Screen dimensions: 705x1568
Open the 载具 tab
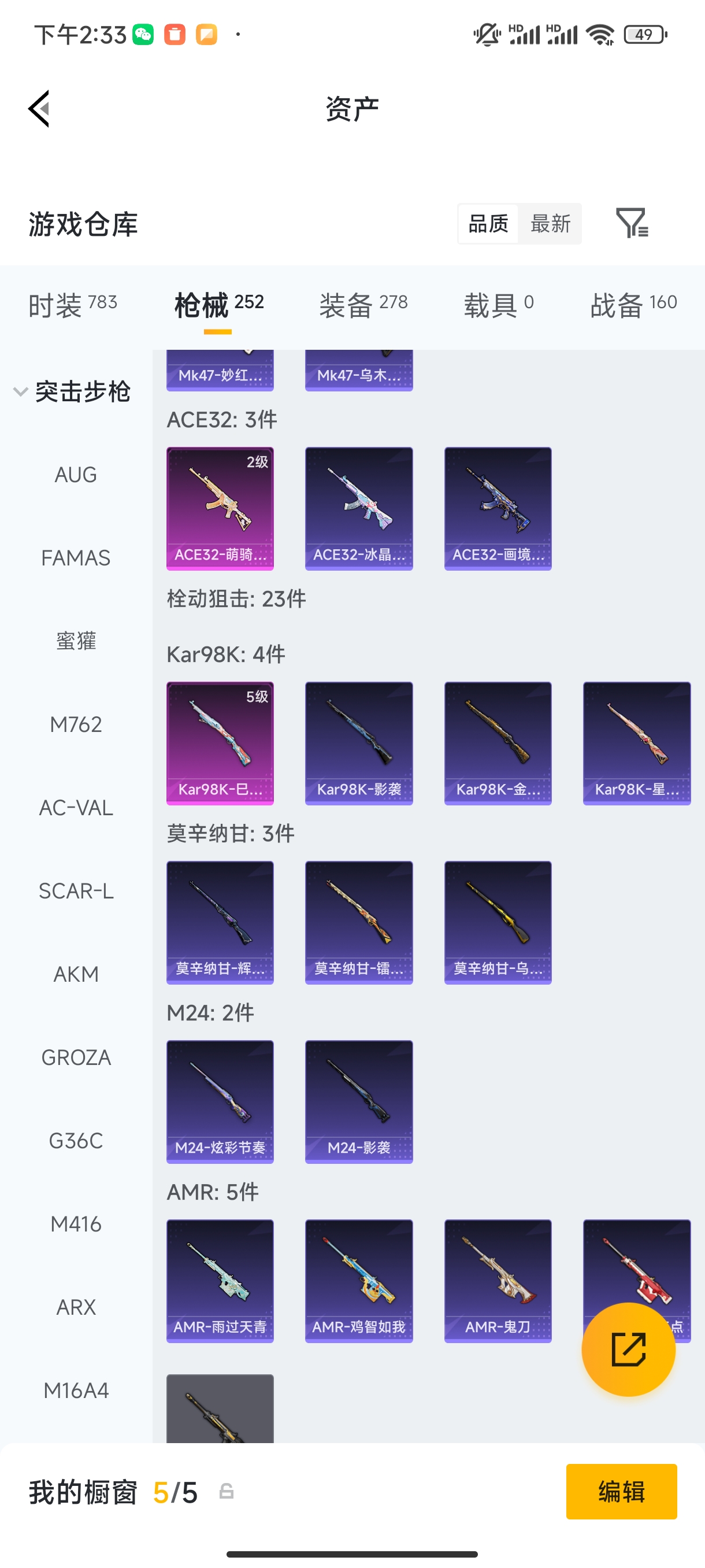click(x=498, y=304)
